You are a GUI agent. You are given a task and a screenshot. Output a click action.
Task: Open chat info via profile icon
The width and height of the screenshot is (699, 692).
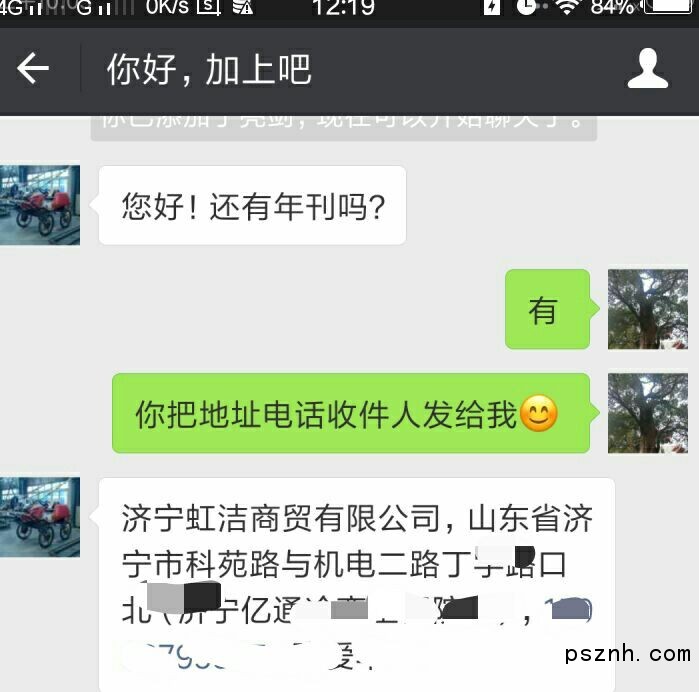tap(647, 68)
